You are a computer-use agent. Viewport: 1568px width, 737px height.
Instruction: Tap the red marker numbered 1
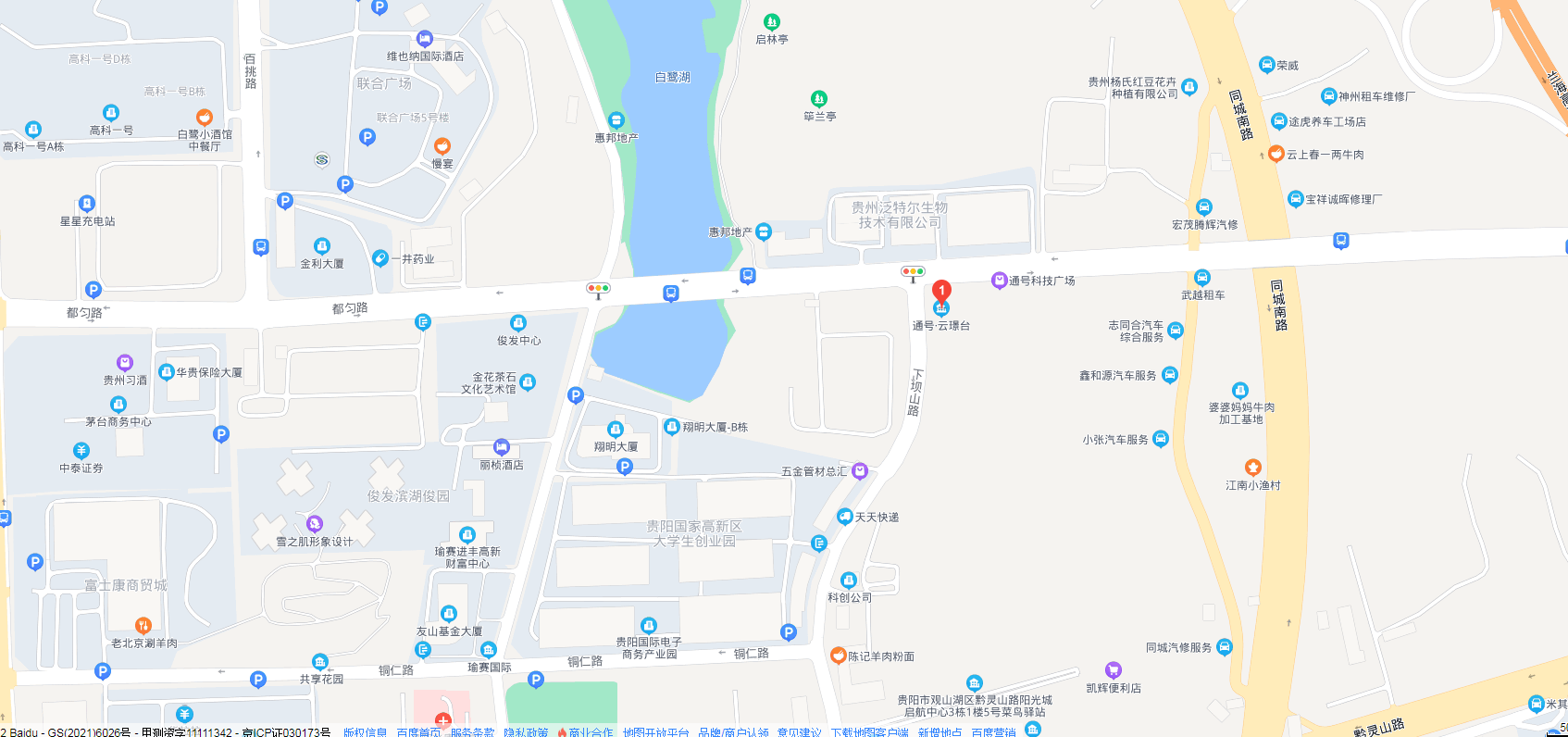(941, 291)
